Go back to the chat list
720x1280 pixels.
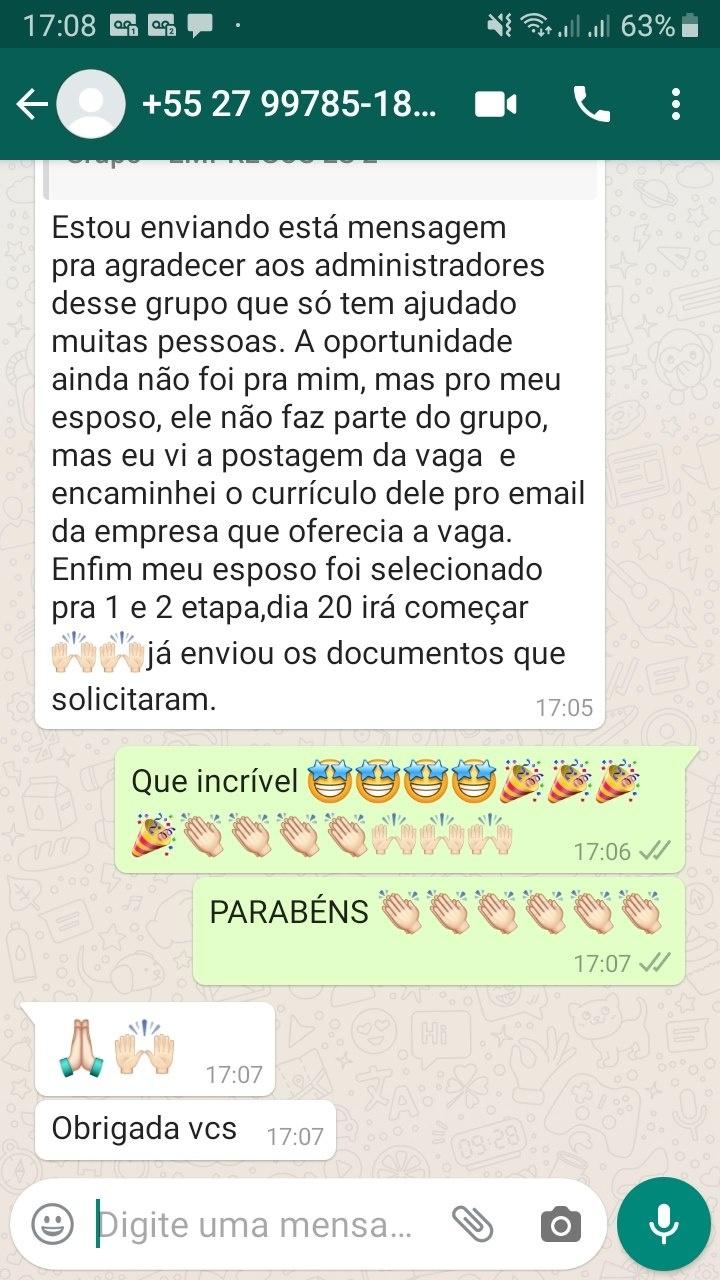(30, 105)
